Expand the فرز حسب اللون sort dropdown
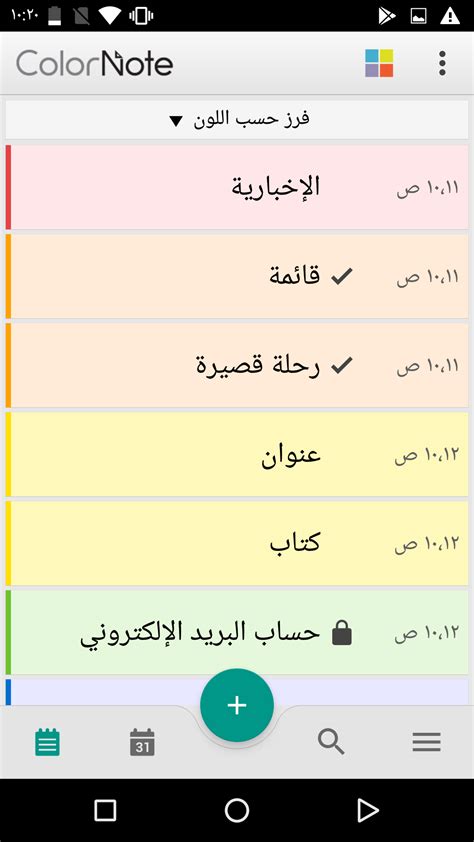474x842 pixels. point(237,119)
